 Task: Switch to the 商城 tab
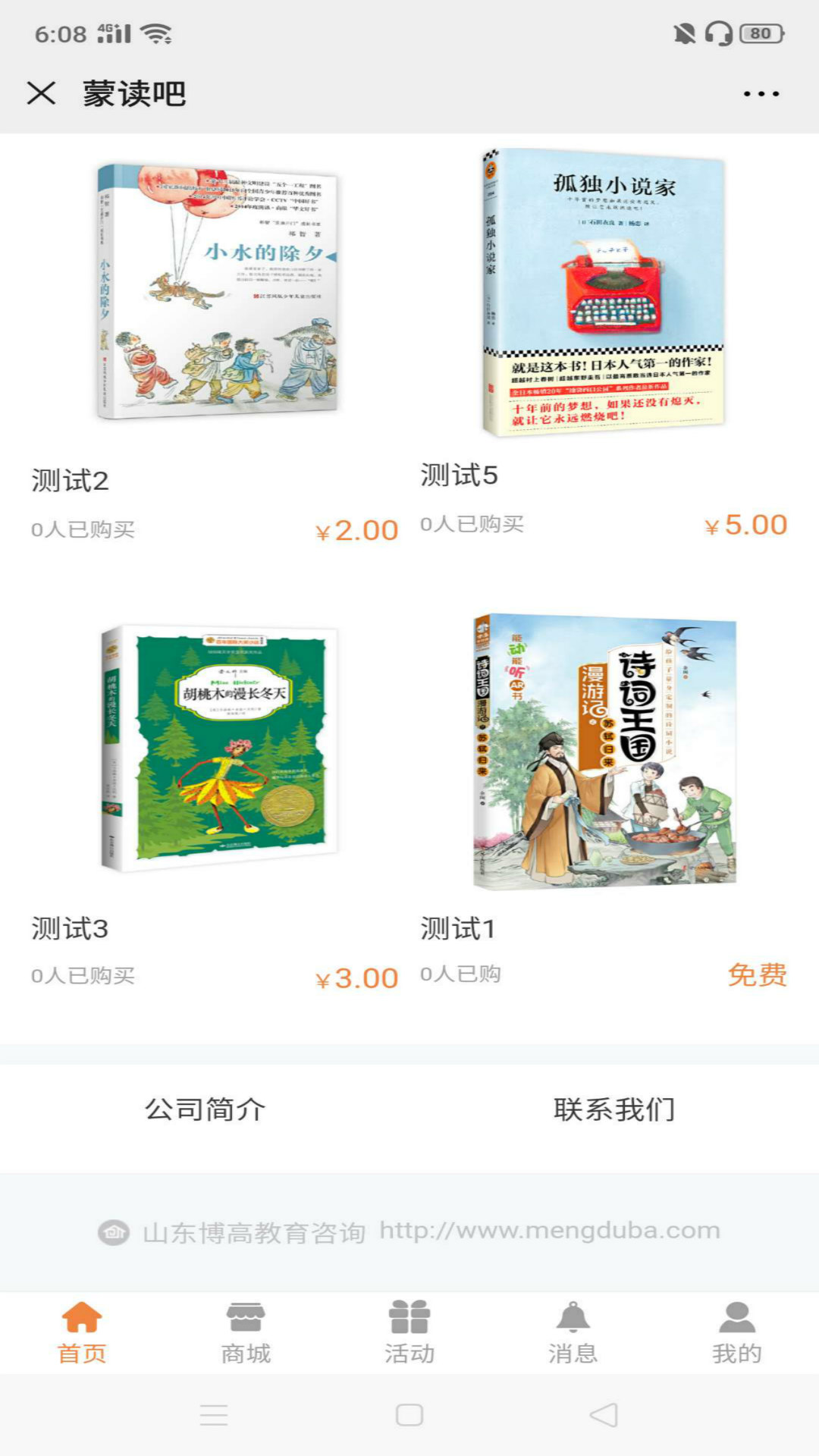(x=246, y=1332)
